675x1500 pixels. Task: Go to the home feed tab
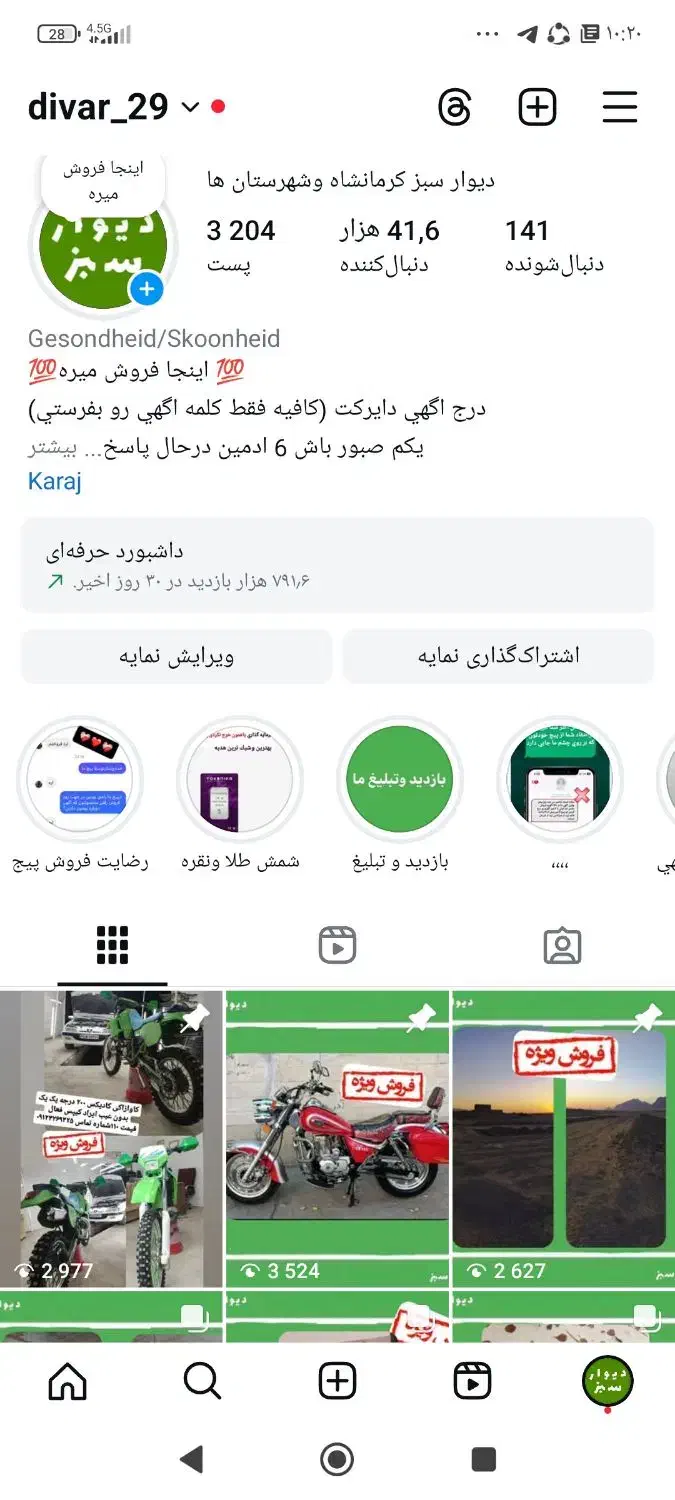(68, 1381)
